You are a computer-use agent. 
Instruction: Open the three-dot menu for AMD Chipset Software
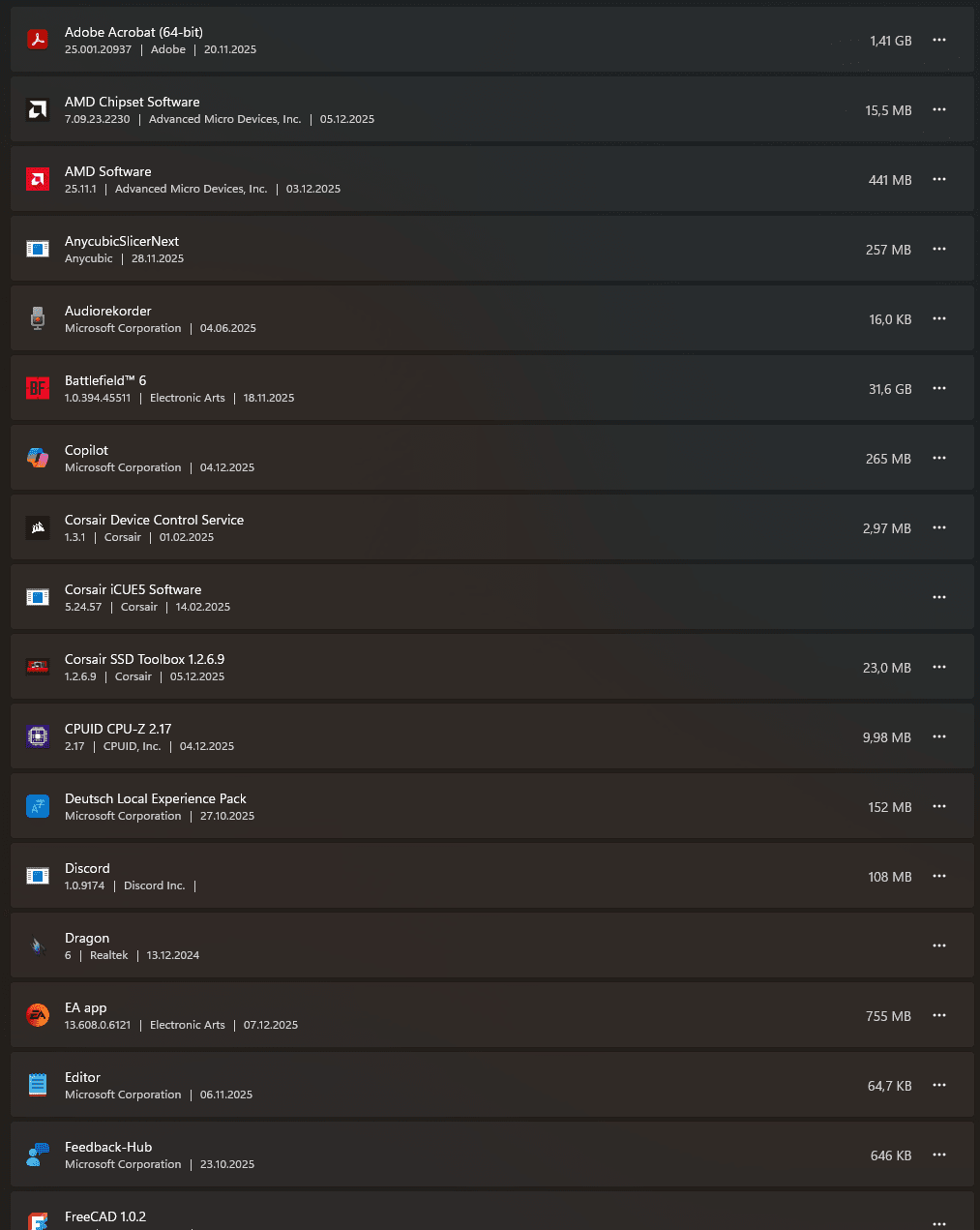tap(938, 109)
